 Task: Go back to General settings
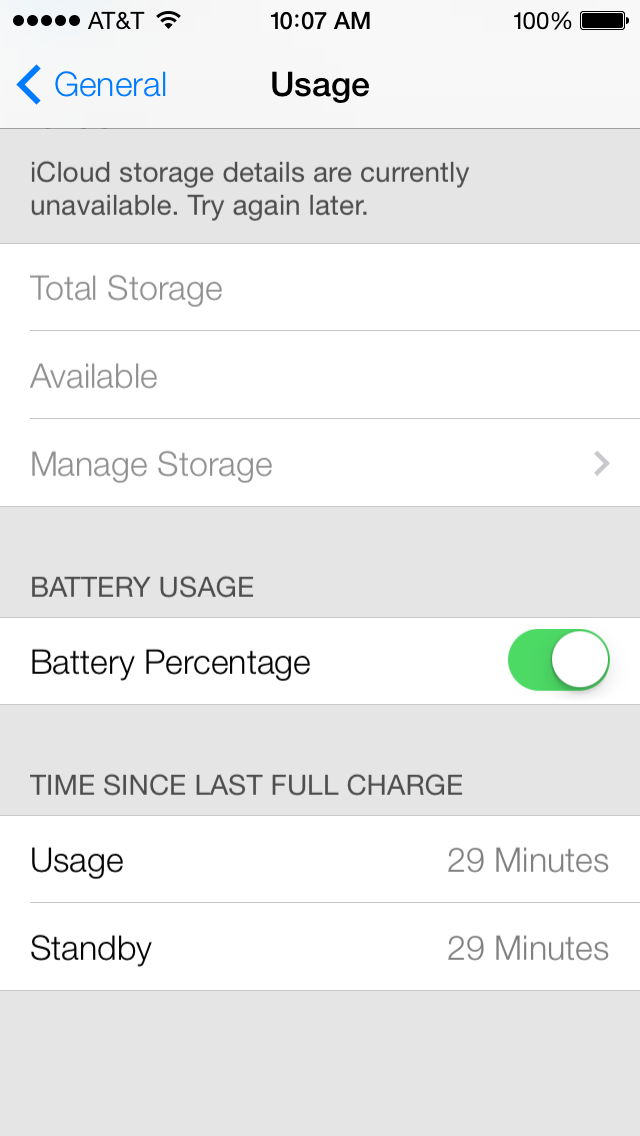(x=92, y=85)
